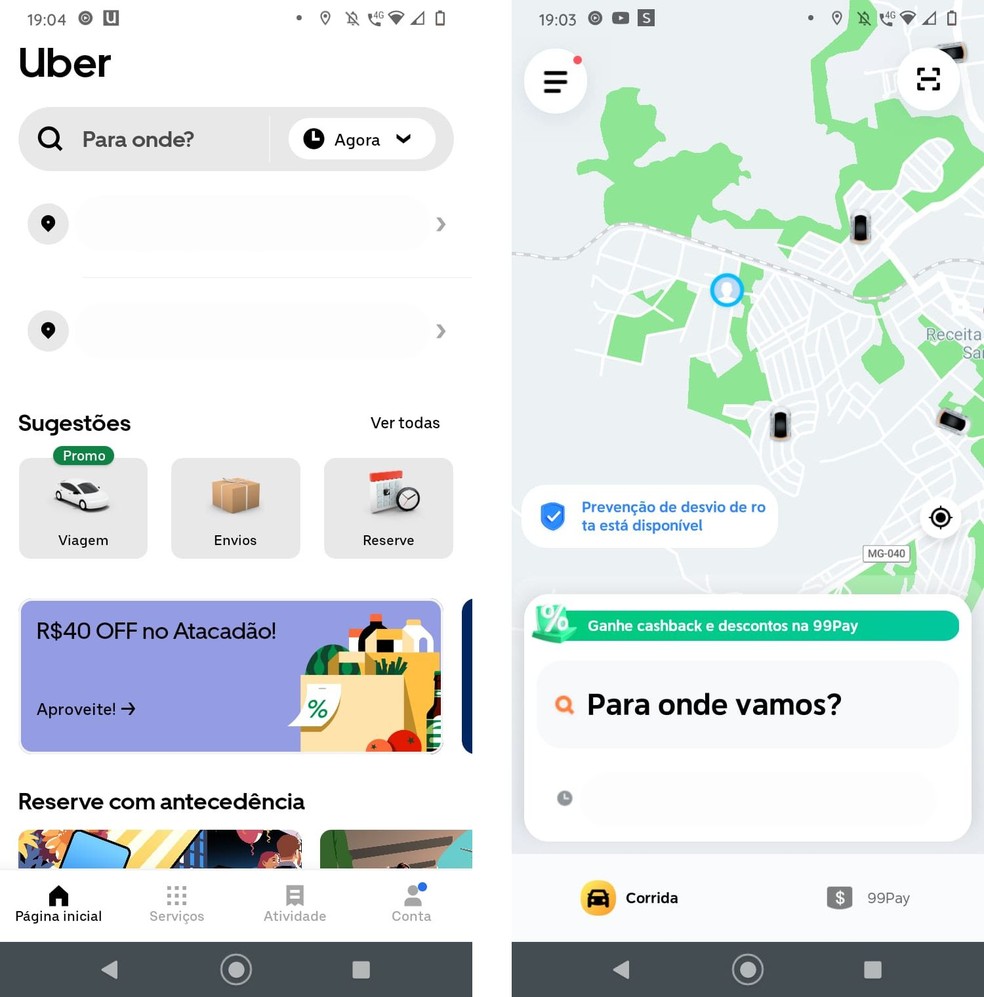Tap the blue shield icon on the prevention banner
This screenshot has width=984, height=997.
click(552, 516)
